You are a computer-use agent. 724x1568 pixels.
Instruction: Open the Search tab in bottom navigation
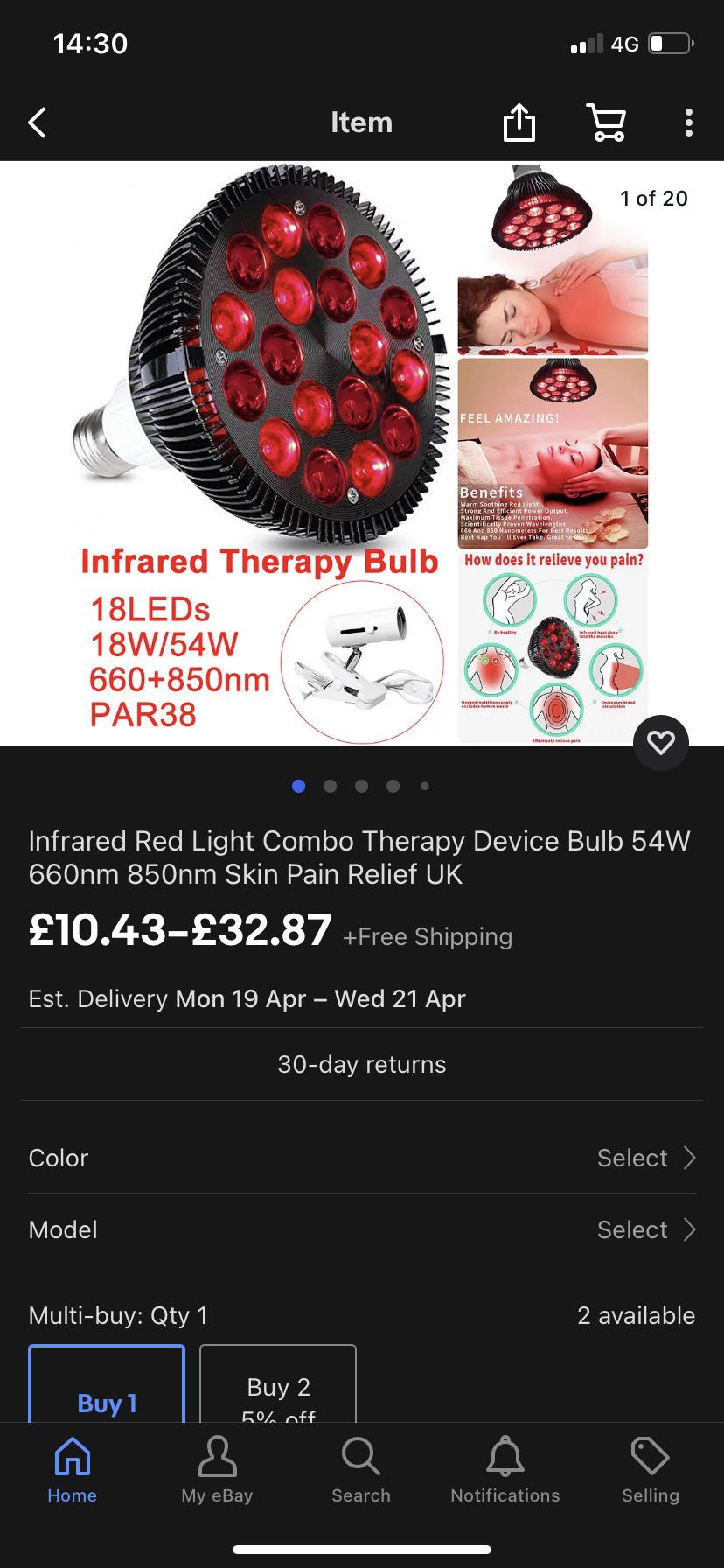pos(360,1470)
